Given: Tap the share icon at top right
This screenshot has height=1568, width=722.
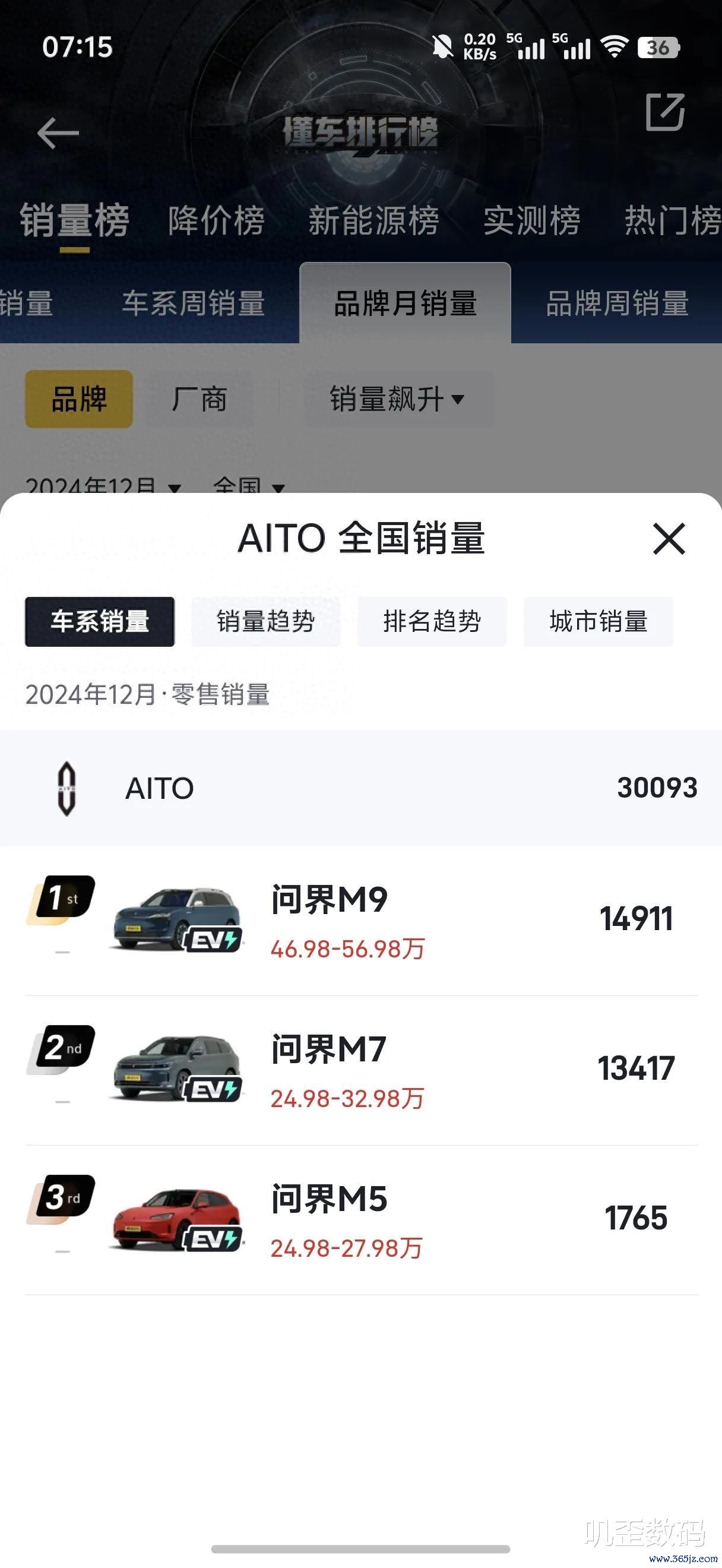Looking at the screenshot, I should pyautogui.click(x=665, y=112).
